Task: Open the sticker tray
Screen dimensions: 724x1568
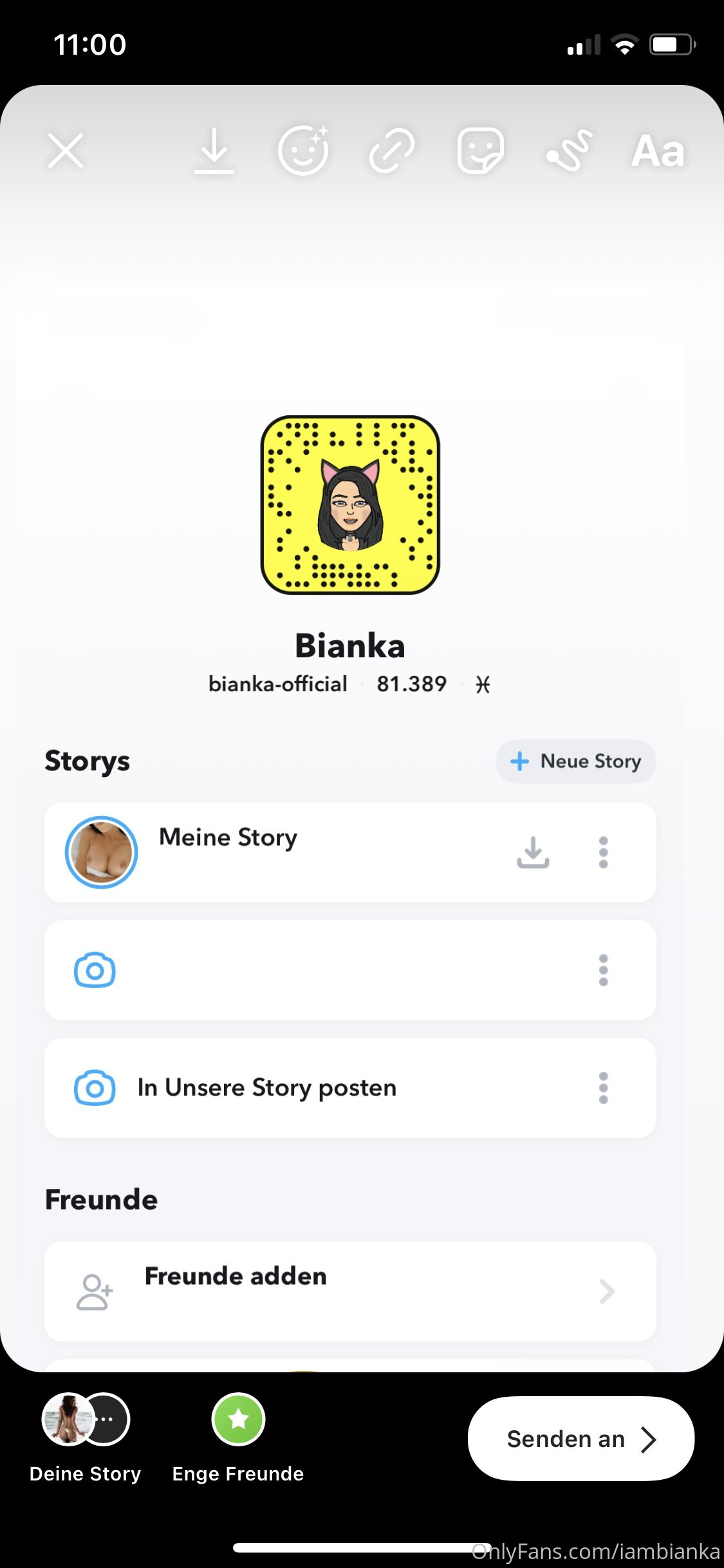Action: pyautogui.click(x=480, y=151)
